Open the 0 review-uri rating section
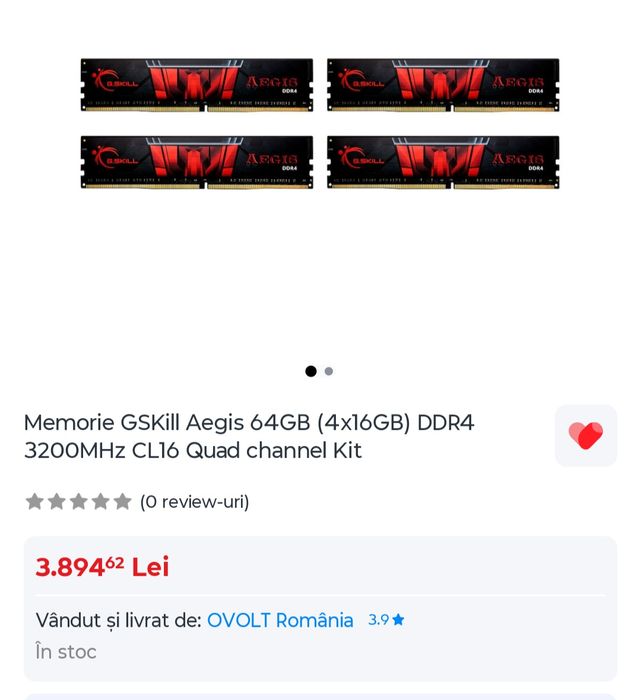 [194, 502]
